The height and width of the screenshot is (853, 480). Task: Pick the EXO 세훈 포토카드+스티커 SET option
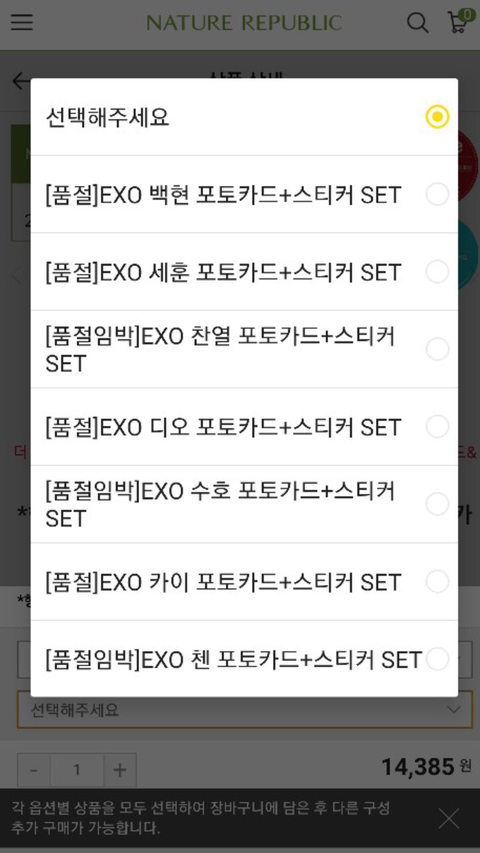[244, 271]
